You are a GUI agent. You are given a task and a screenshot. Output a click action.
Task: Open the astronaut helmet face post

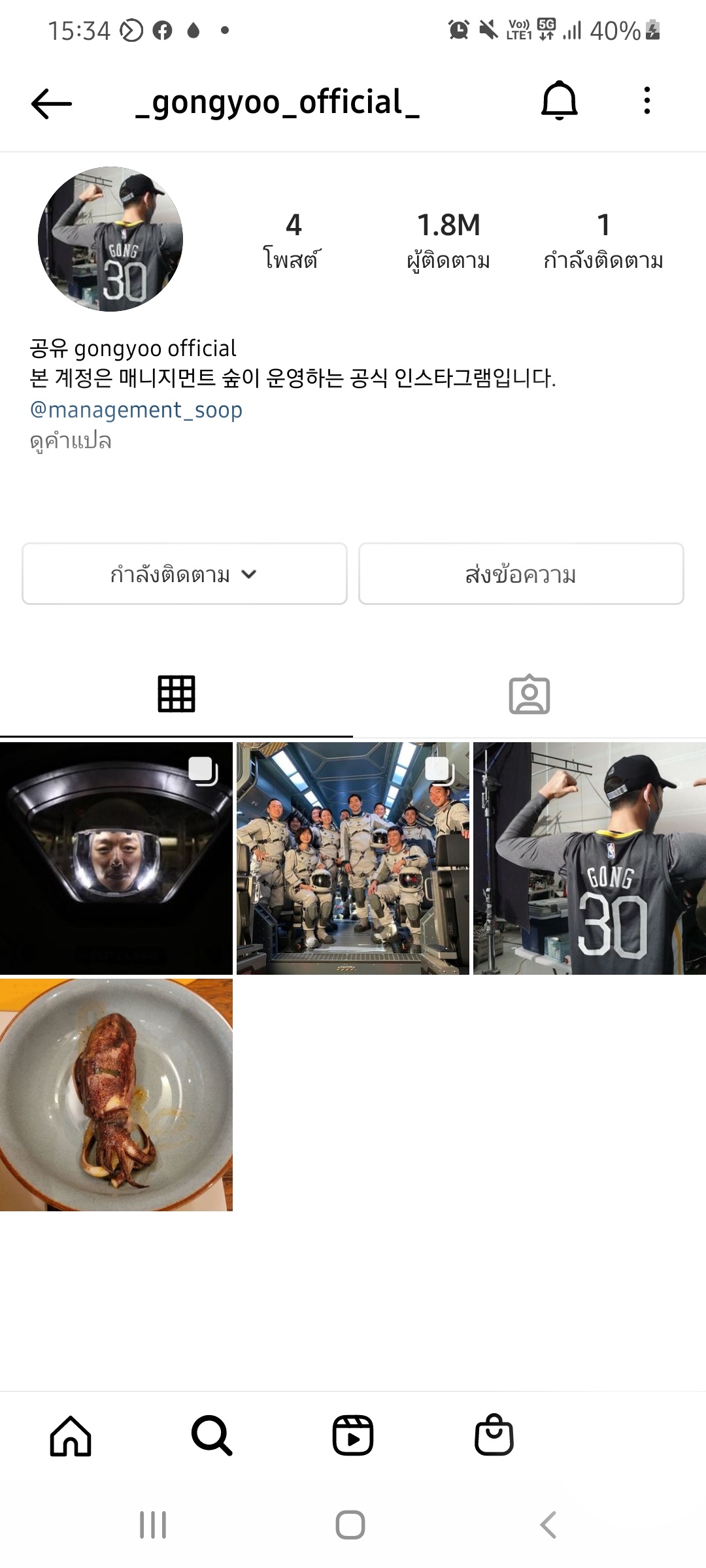click(x=116, y=858)
